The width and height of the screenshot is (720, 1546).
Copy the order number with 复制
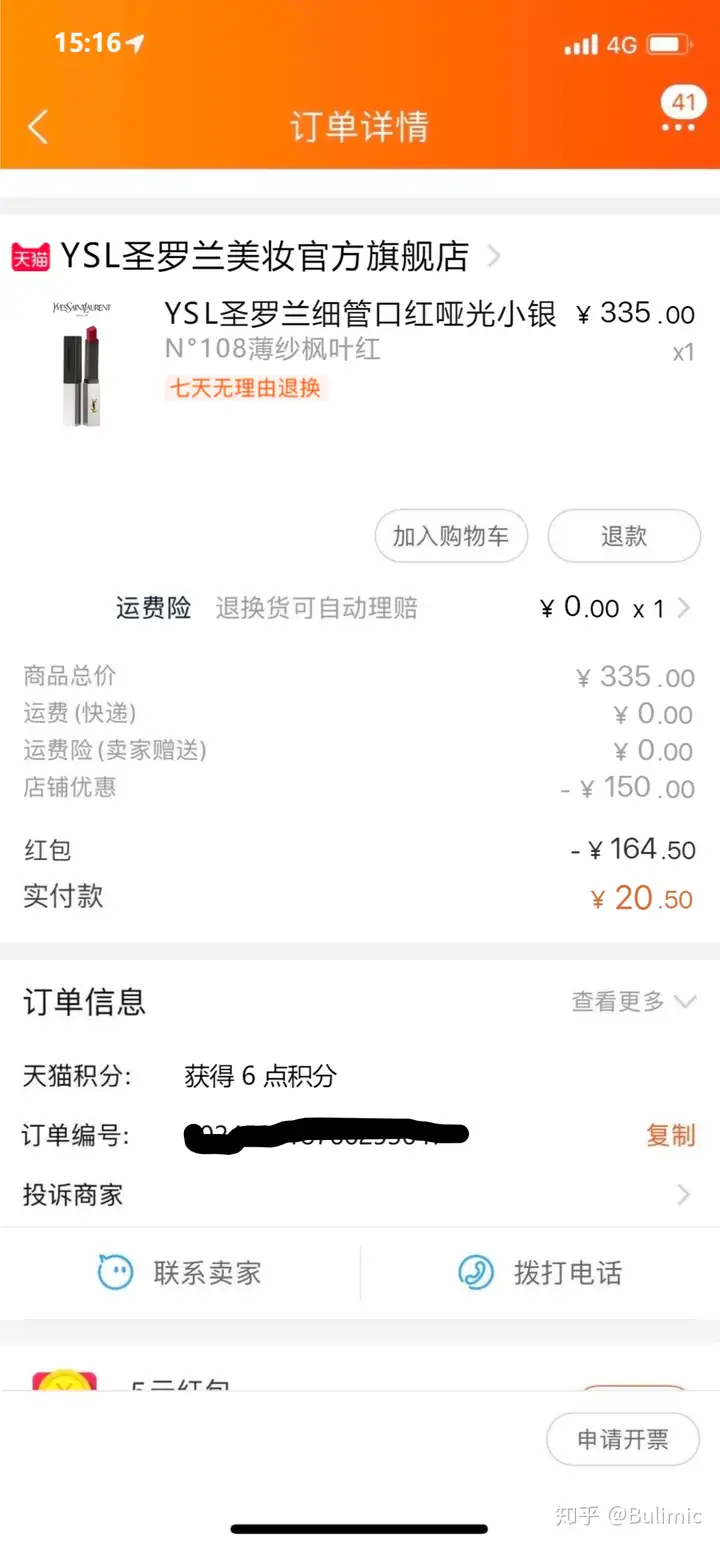point(670,1135)
